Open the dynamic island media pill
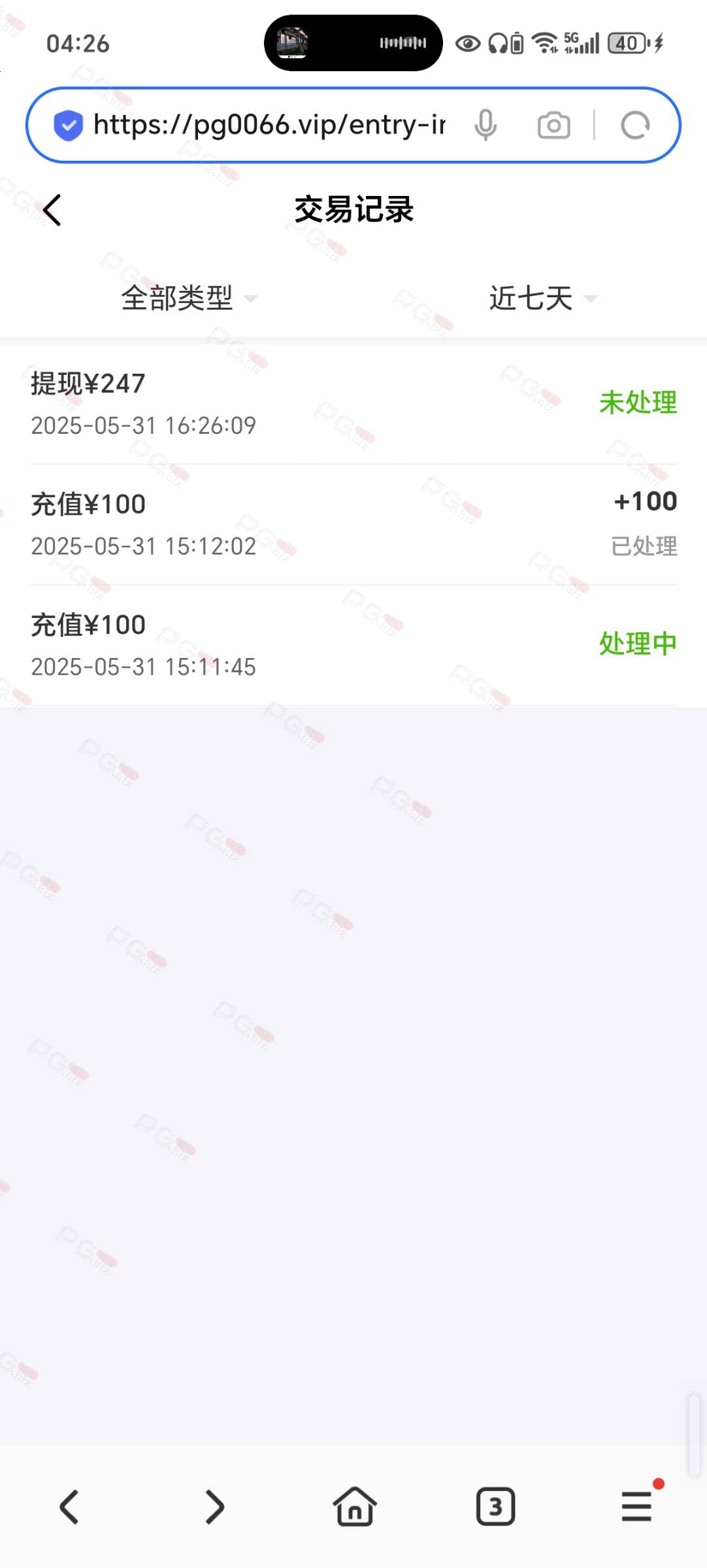The image size is (707, 1568). [x=353, y=43]
